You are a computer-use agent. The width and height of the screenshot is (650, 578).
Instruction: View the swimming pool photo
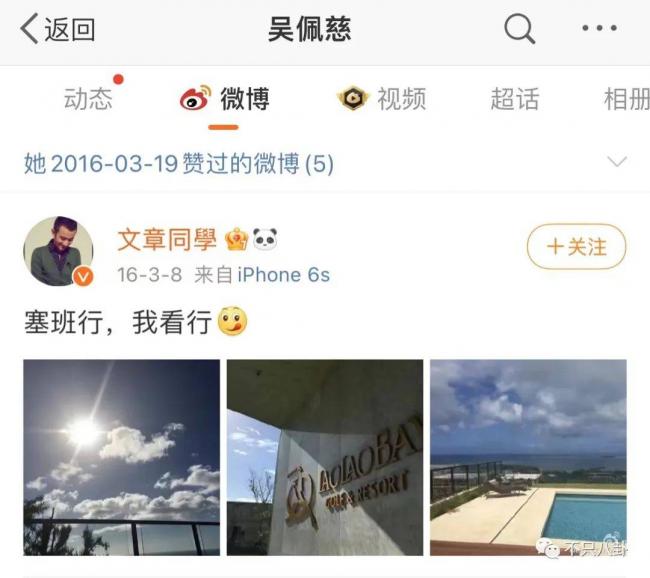click(528, 457)
